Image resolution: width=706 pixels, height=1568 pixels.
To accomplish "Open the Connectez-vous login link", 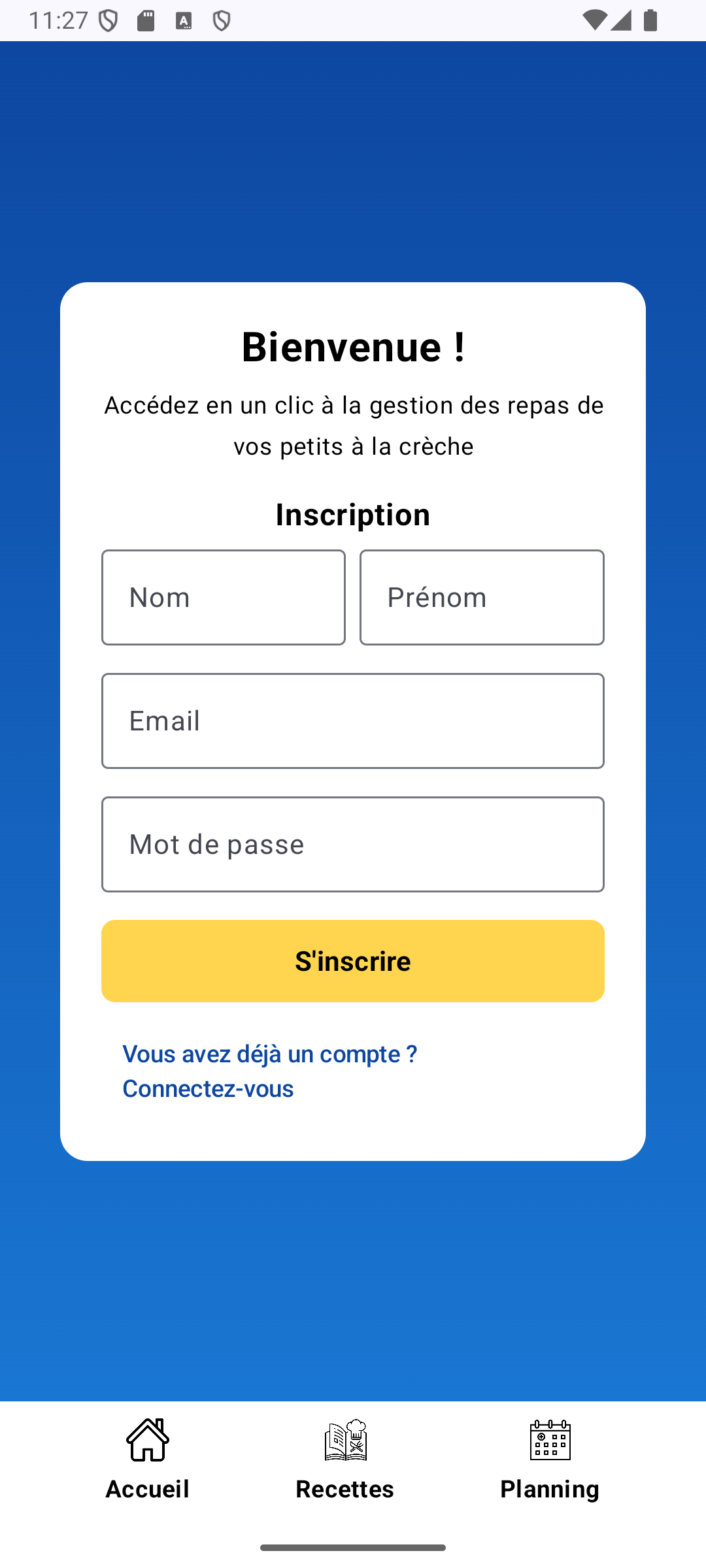I will tap(208, 1088).
